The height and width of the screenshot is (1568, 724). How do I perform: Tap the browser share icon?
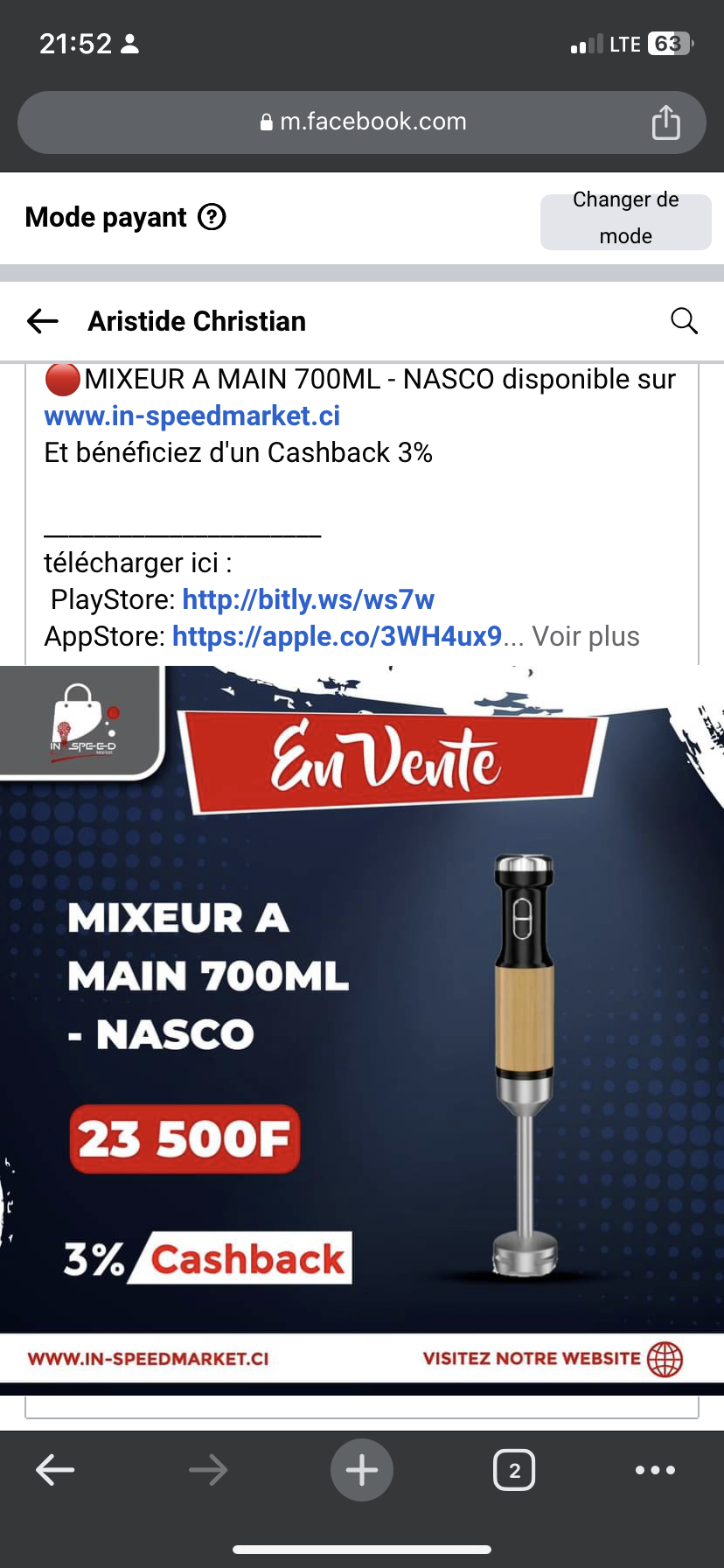(665, 122)
